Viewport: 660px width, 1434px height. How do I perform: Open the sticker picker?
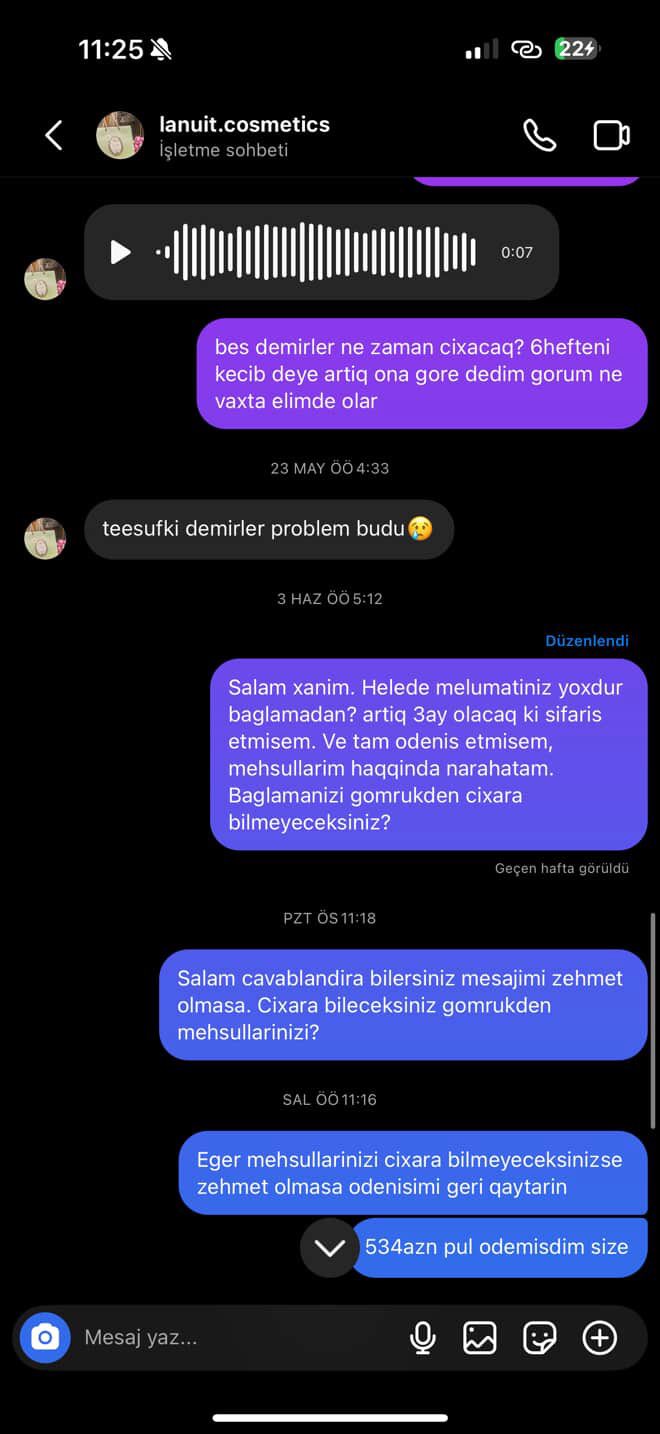540,1337
